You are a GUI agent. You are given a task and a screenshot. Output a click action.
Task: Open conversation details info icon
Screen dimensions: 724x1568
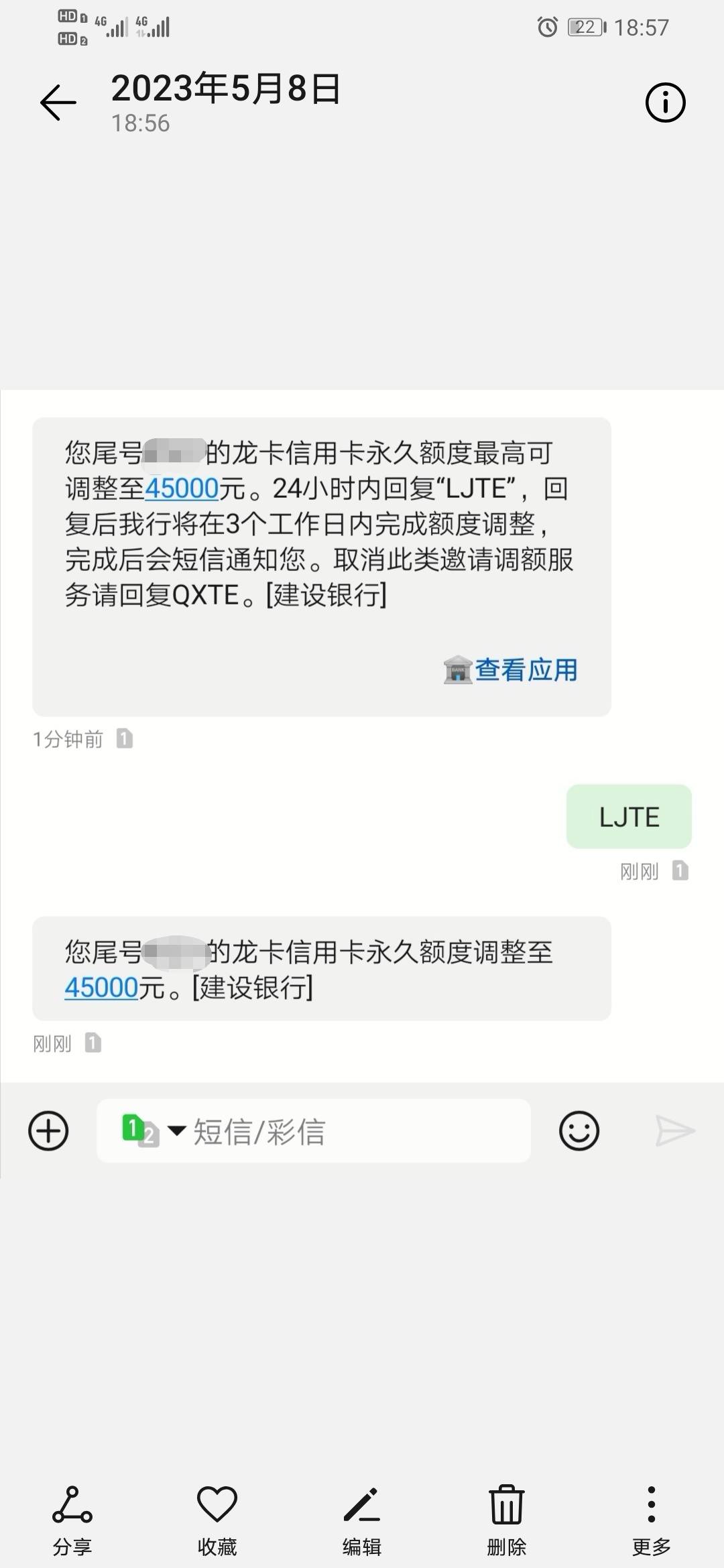pyautogui.click(x=665, y=103)
